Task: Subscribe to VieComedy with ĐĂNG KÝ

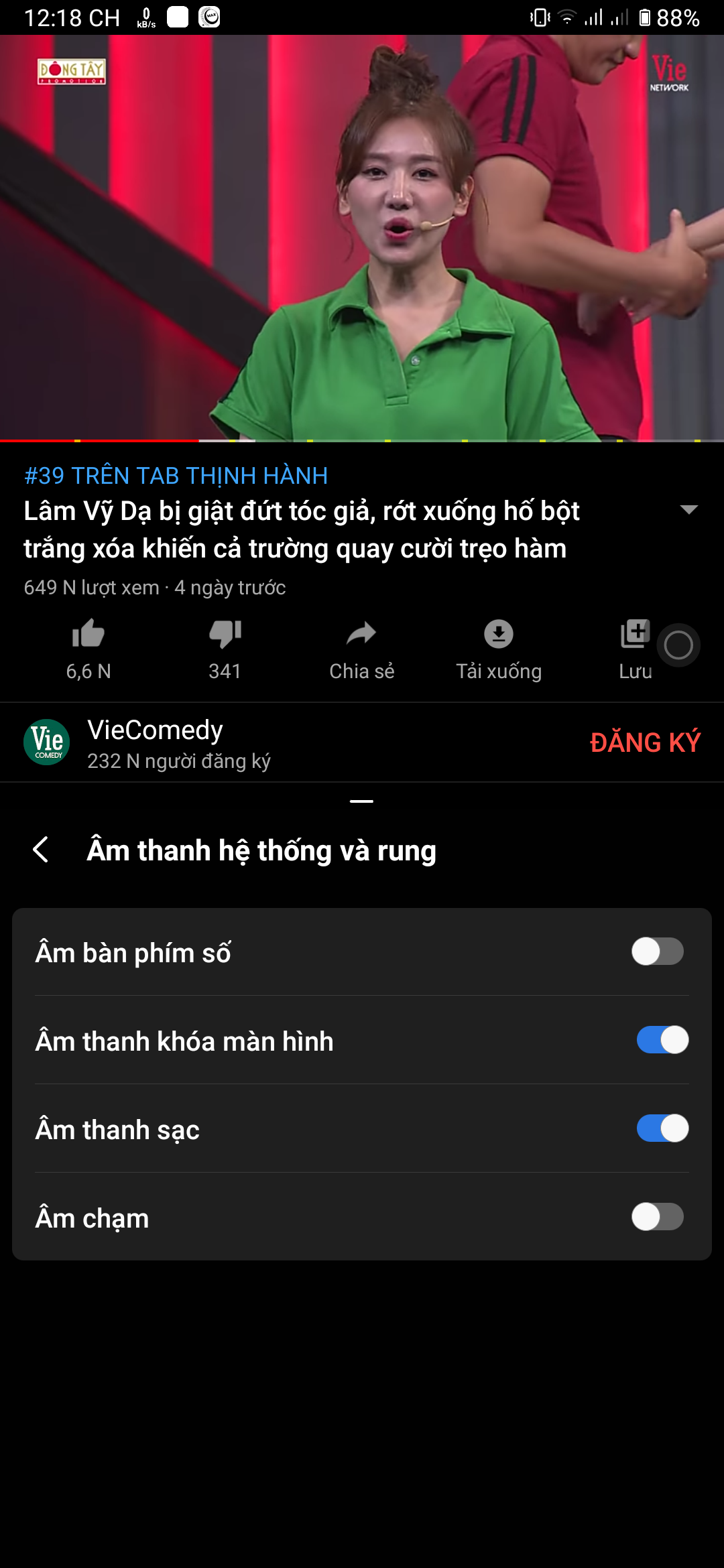Action: pyautogui.click(x=645, y=742)
